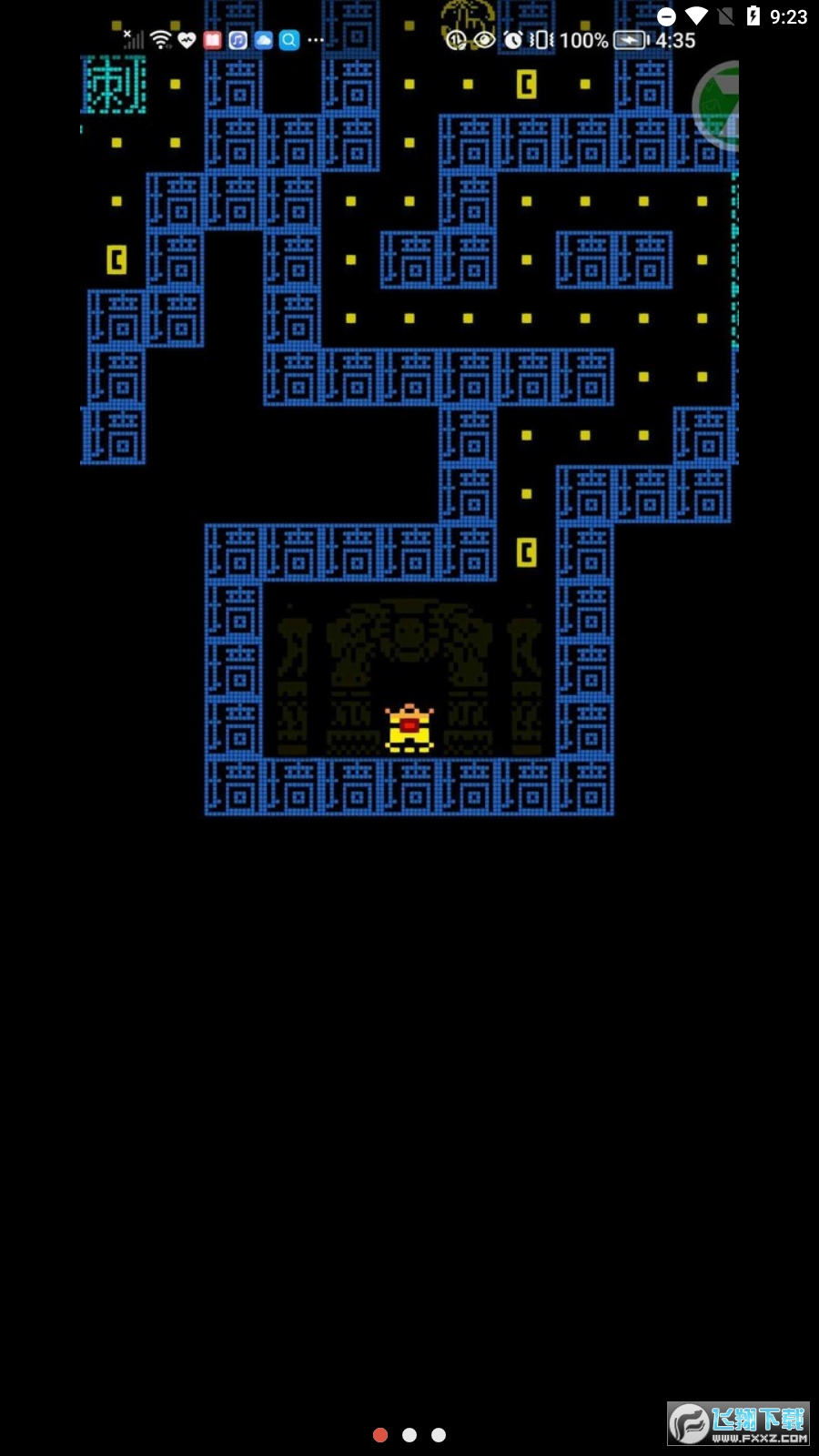The width and height of the screenshot is (819, 1456).
Task: Tap the game screenshot preview image
Action: coord(409,409)
